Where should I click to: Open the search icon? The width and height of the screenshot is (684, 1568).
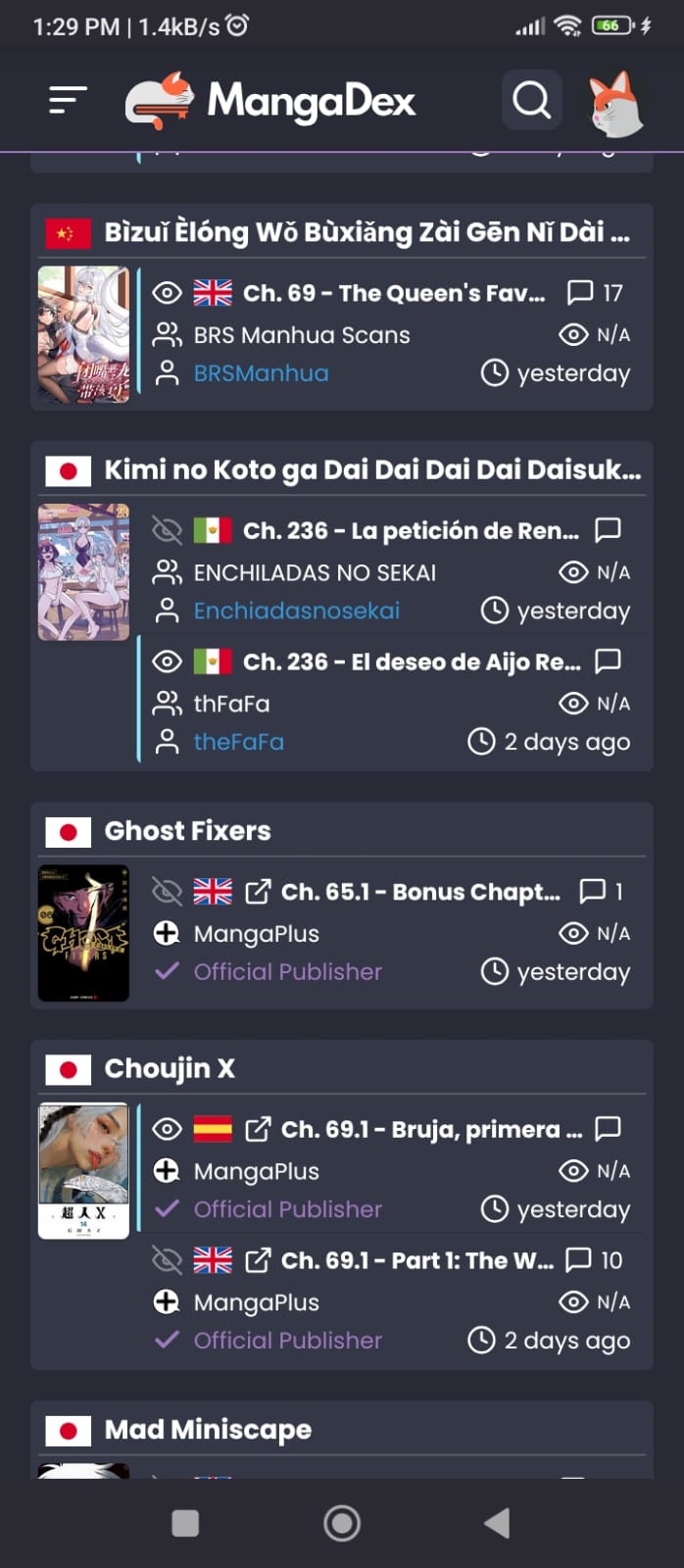tap(531, 100)
